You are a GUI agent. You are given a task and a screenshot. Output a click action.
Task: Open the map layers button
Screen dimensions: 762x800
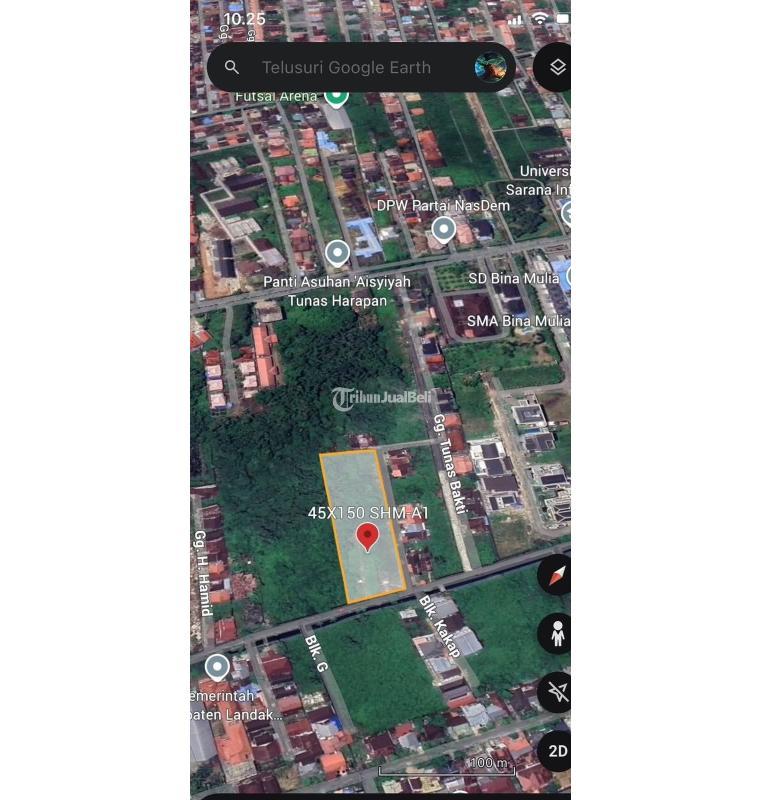(x=557, y=67)
